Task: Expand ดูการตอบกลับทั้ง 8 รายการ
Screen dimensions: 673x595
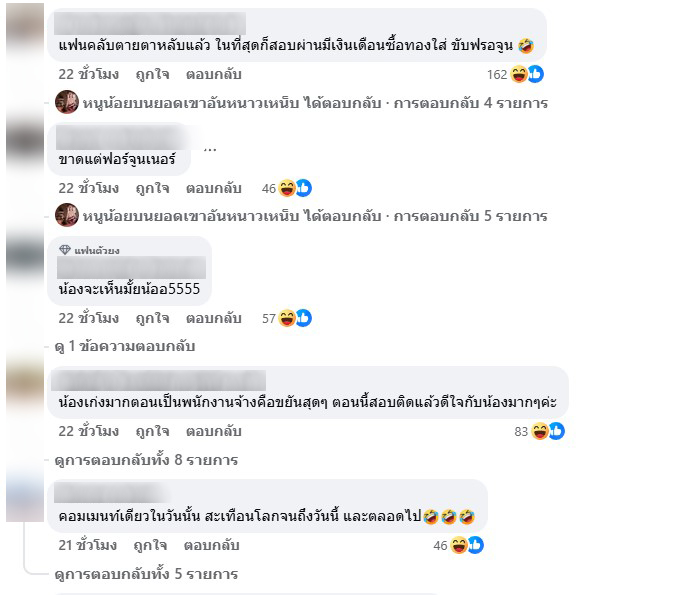Action: tap(146, 460)
